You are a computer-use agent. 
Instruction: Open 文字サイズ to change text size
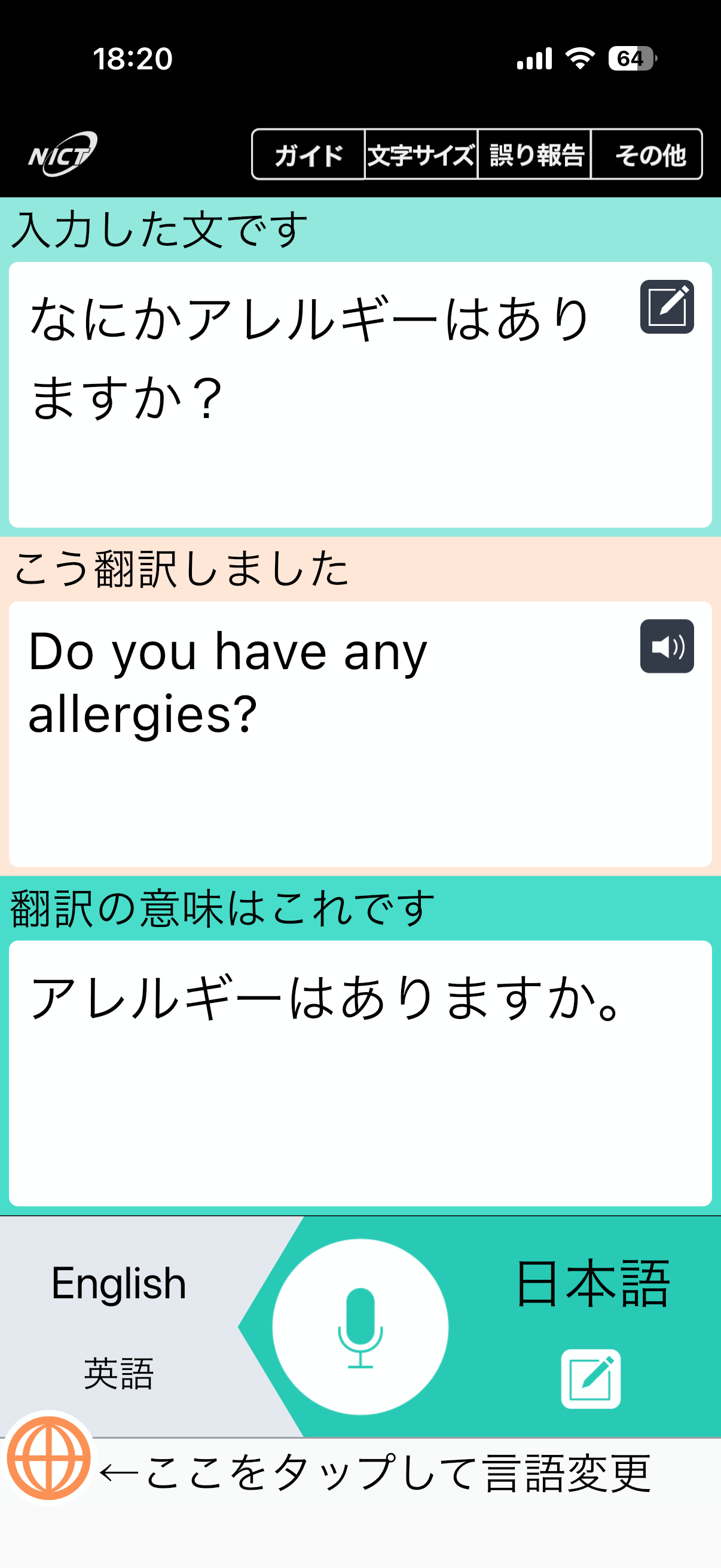(x=420, y=155)
